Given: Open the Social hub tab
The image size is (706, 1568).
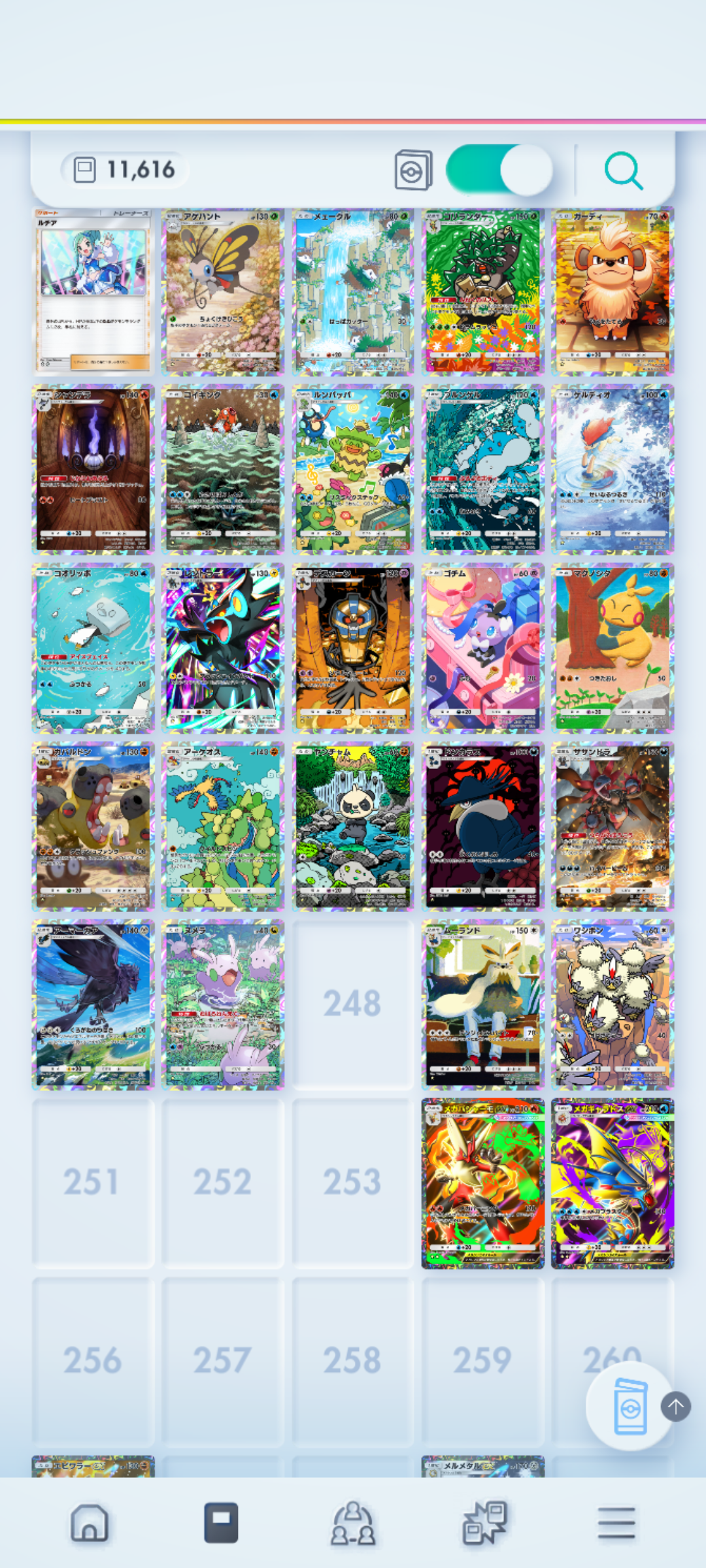Looking at the screenshot, I should (353, 1523).
